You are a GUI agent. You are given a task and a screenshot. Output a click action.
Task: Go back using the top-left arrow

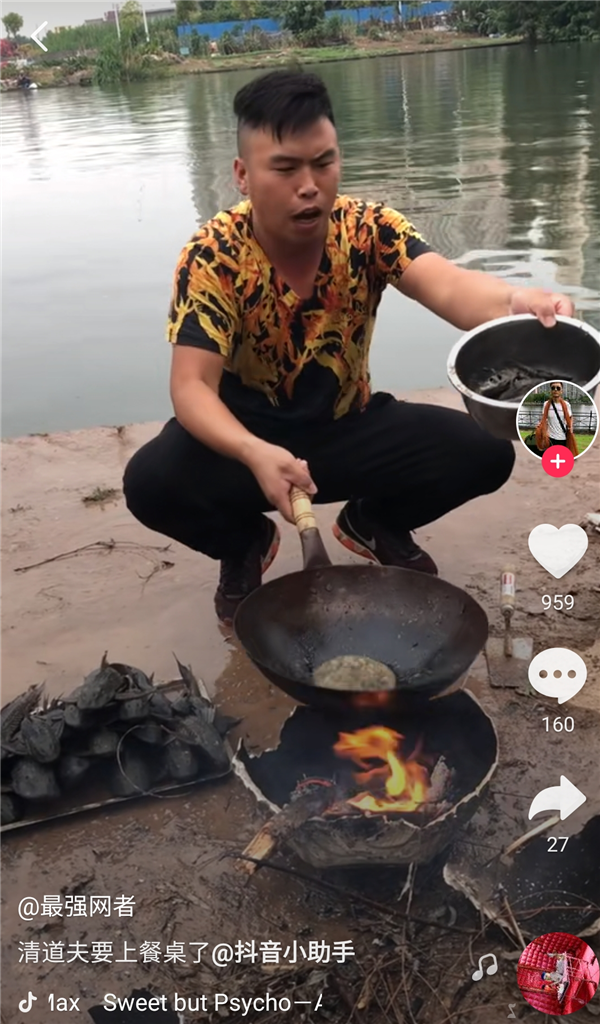pos(38,36)
